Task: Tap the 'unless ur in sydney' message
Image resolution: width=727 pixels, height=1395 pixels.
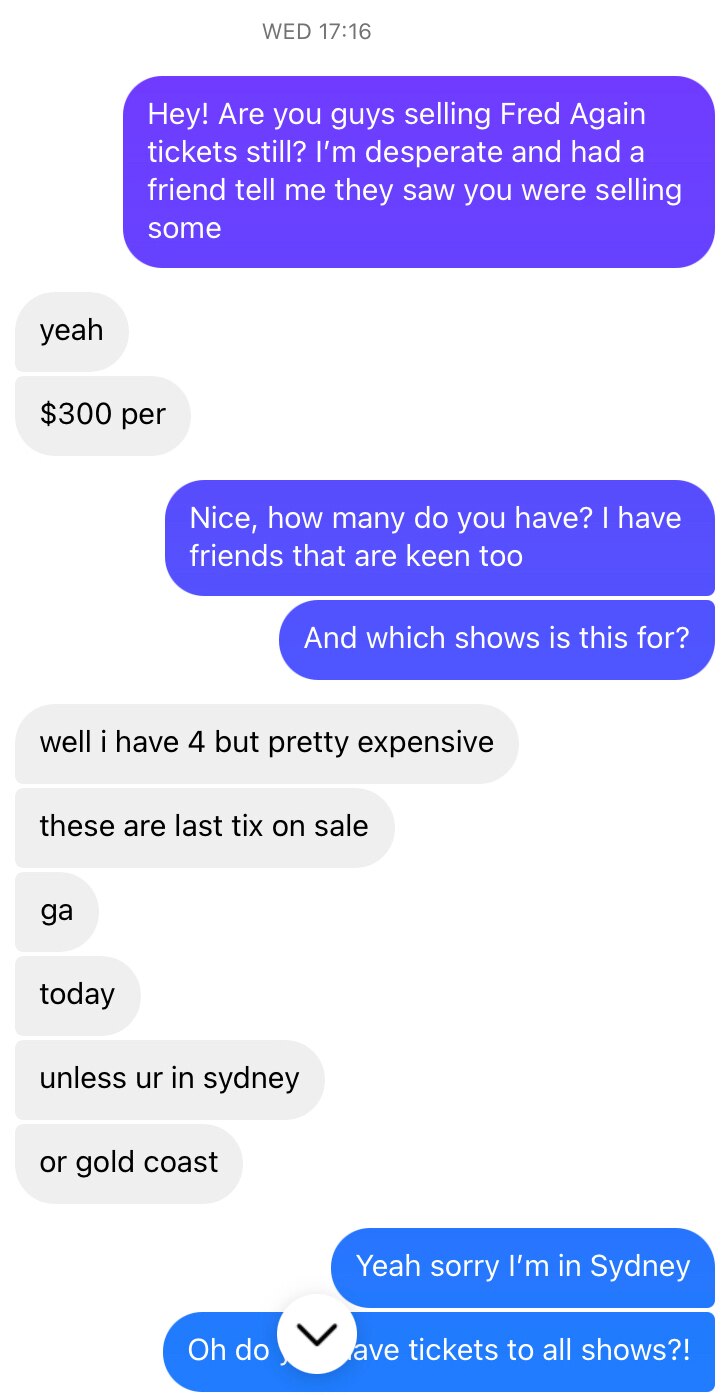Action: pos(169,1078)
